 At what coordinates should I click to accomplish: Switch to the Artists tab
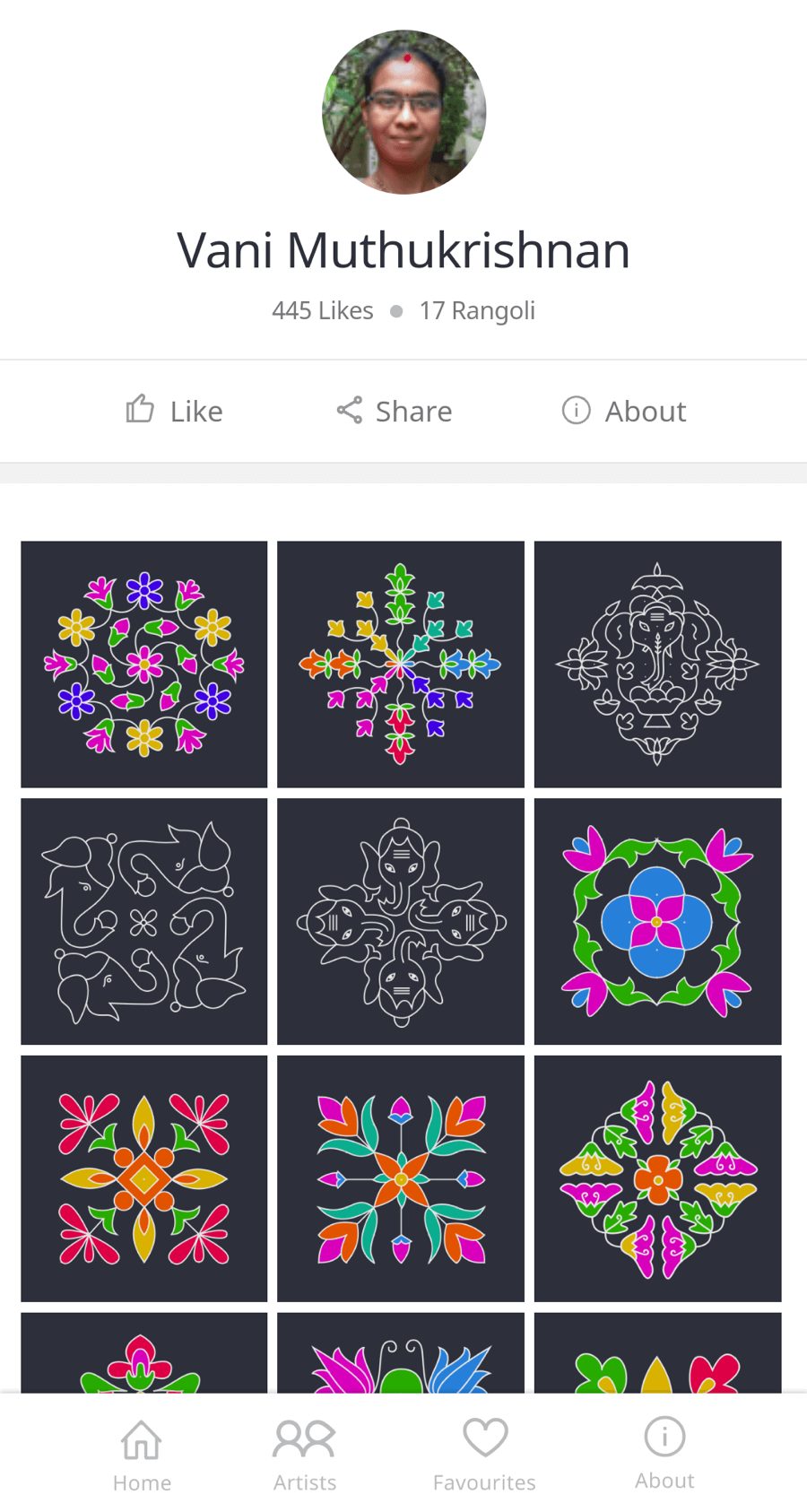click(x=305, y=1455)
